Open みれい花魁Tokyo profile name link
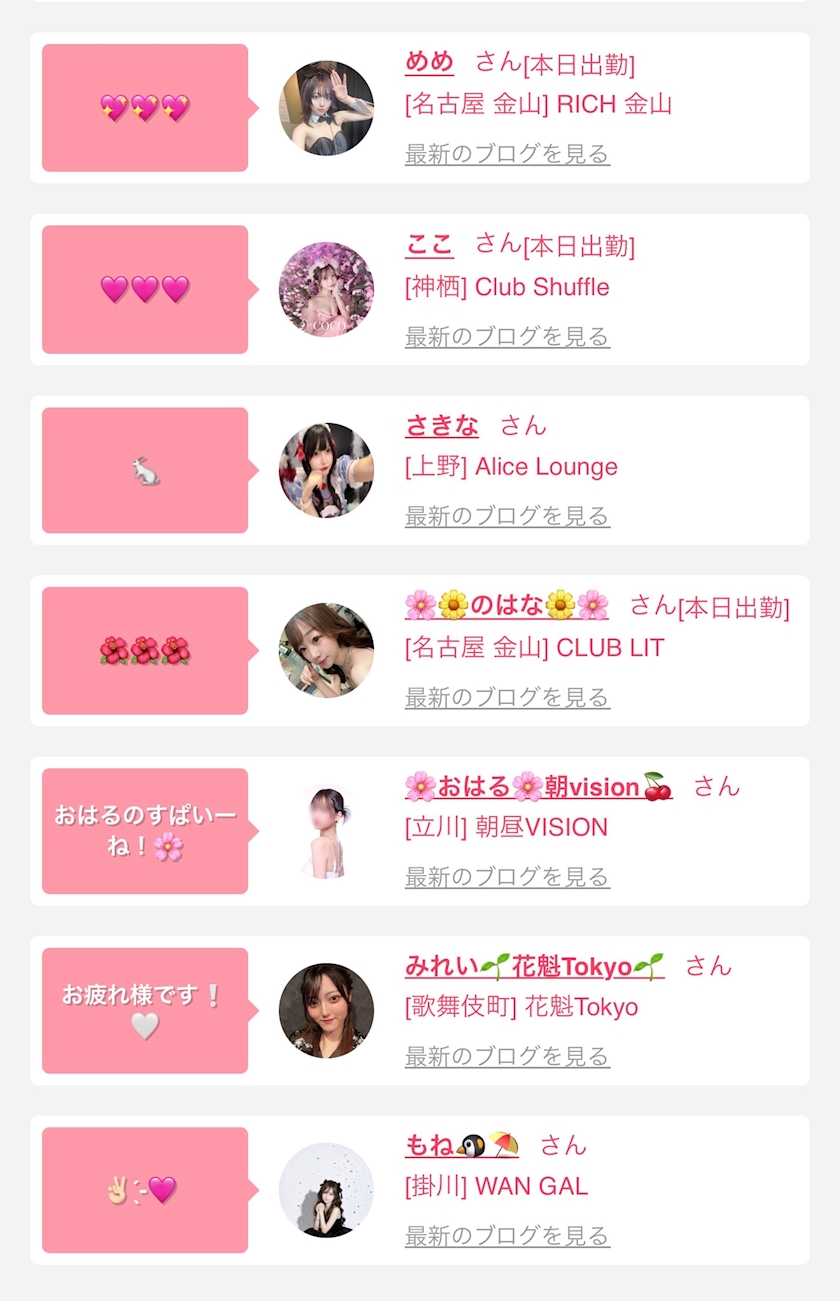Screen dimensions: 840x1301 pos(535,966)
